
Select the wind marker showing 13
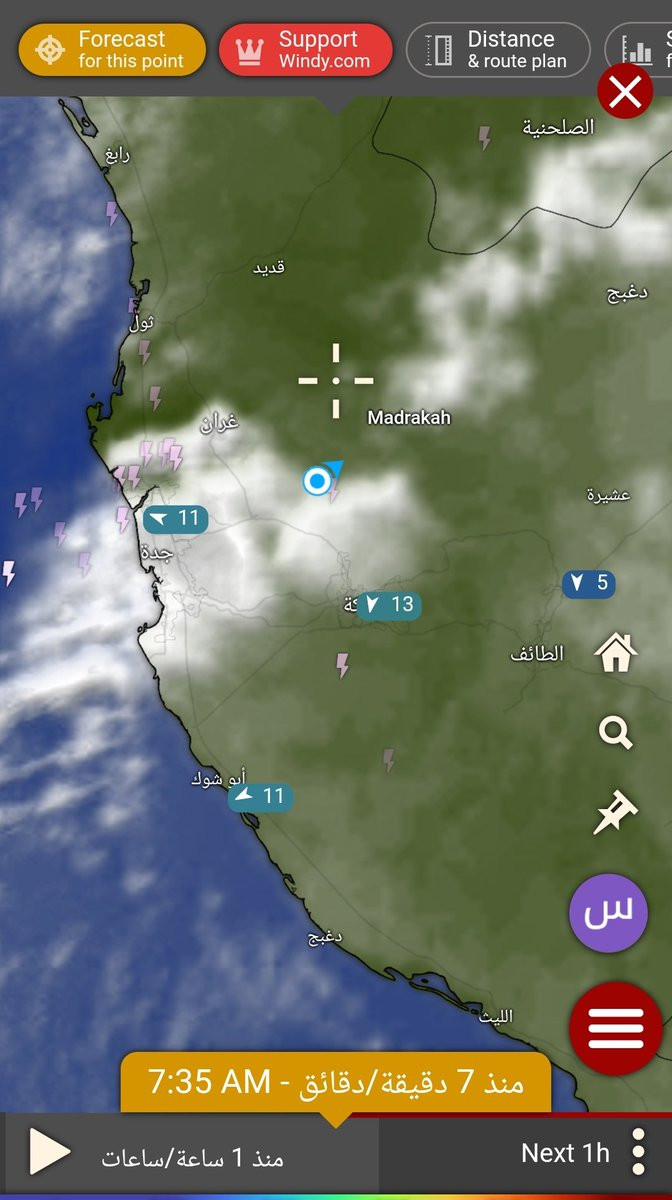tap(388, 604)
